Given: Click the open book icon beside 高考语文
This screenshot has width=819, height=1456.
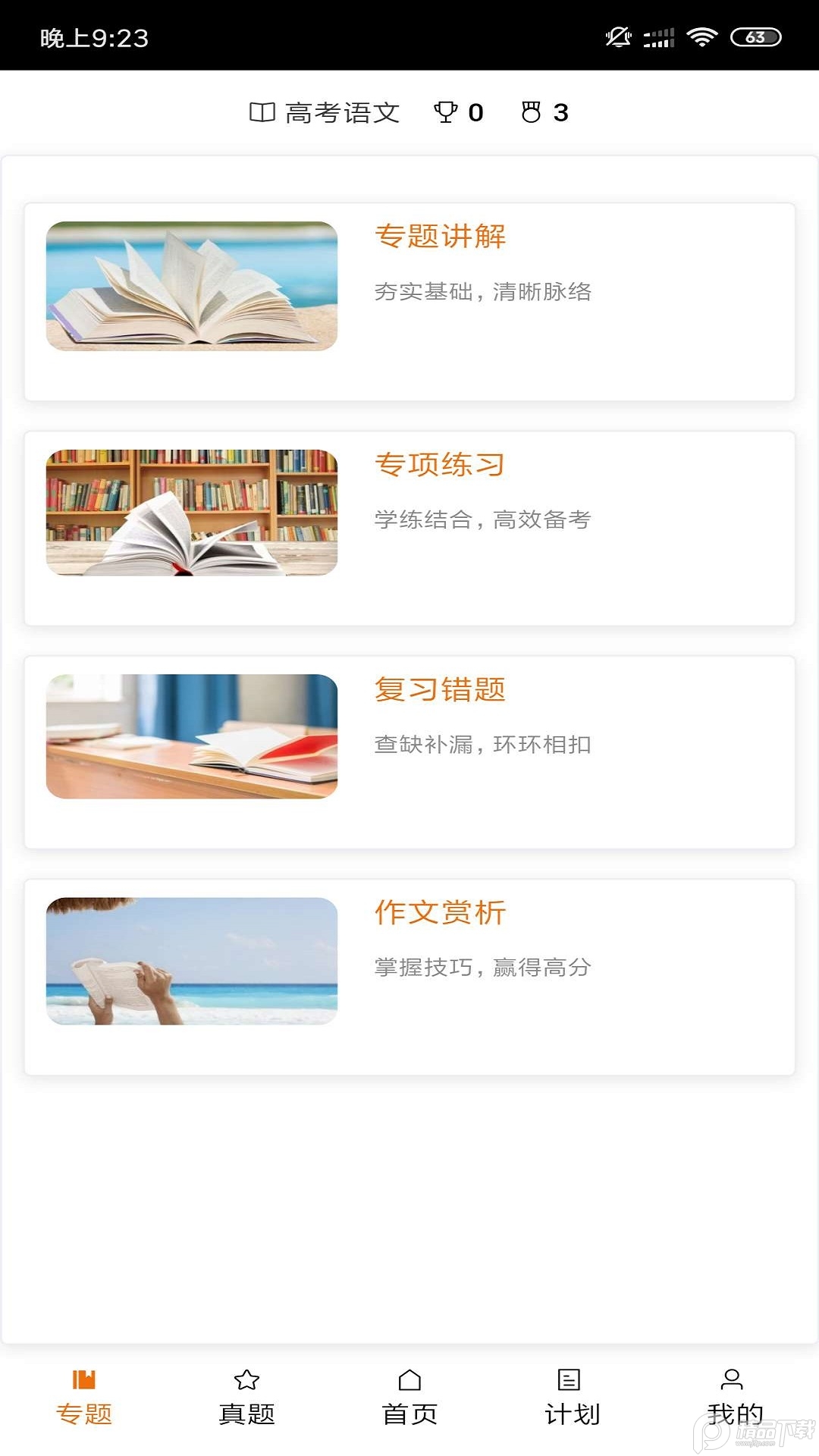Looking at the screenshot, I should (x=262, y=112).
